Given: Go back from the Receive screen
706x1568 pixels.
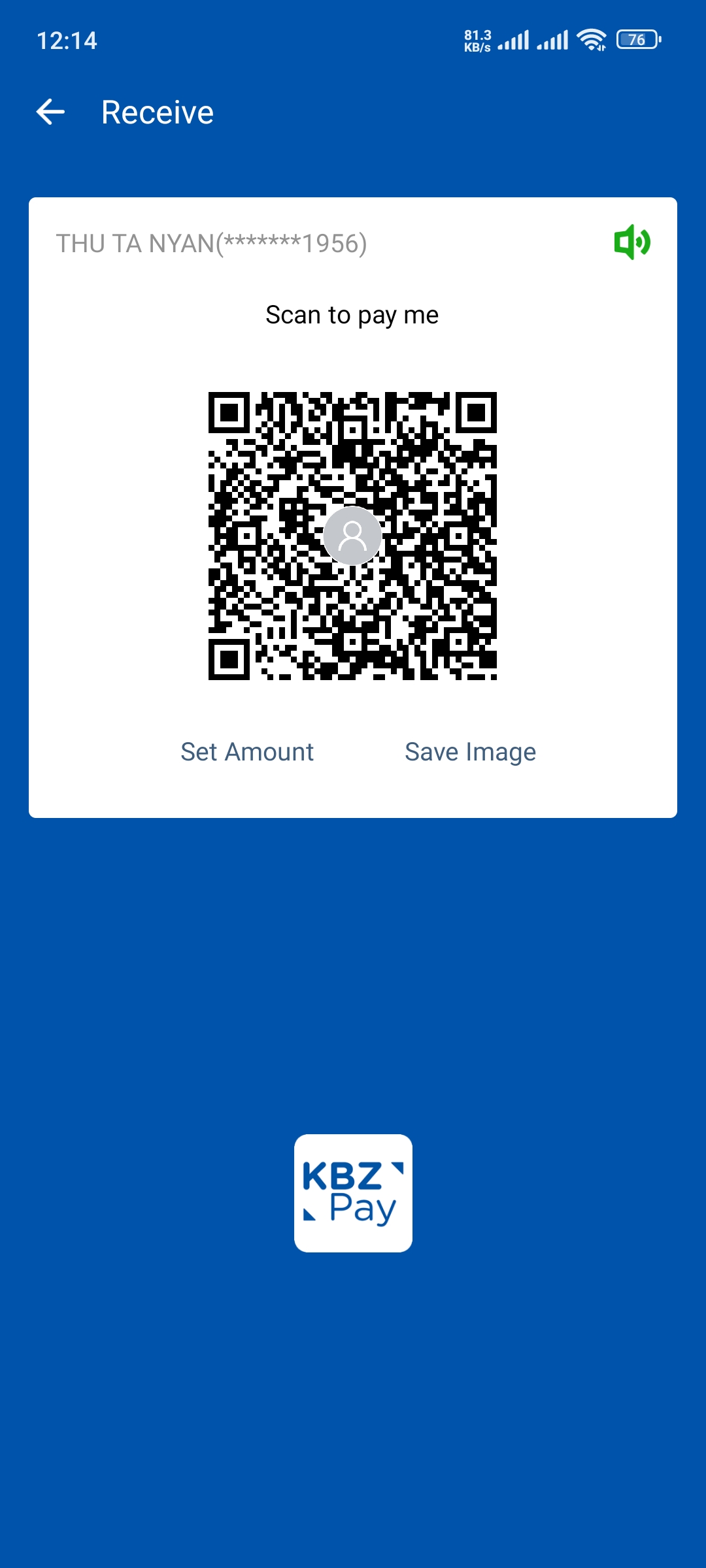Looking at the screenshot, I should tap(50, 112).
